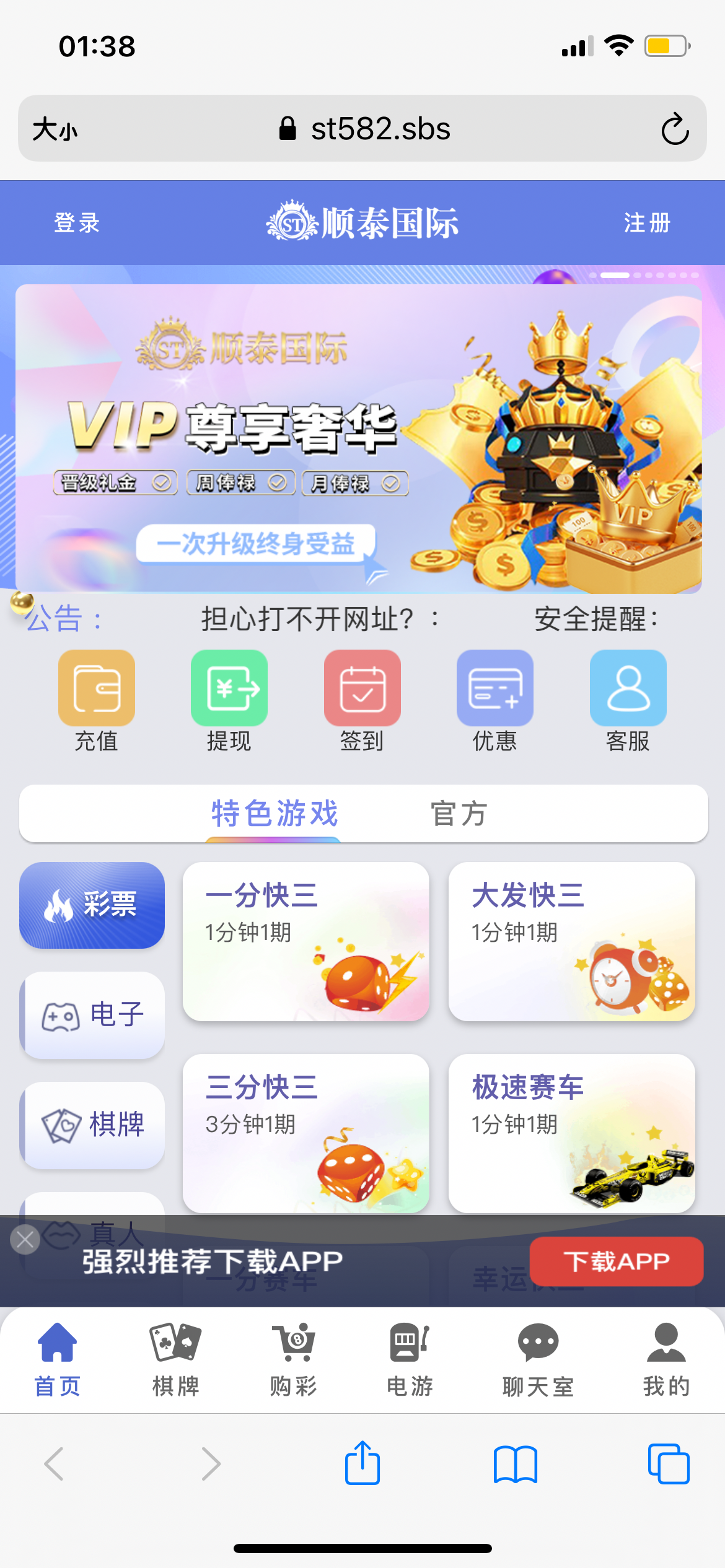This screenshot has width=725, height=1568.
Task: Open 优惠 promotions
Action: (x=494, y=700)
